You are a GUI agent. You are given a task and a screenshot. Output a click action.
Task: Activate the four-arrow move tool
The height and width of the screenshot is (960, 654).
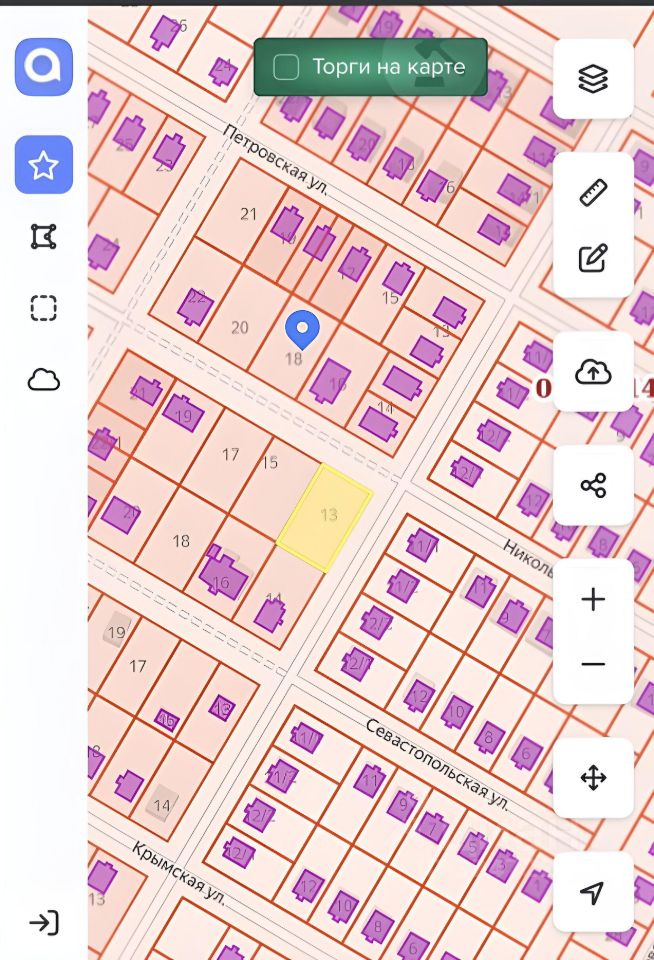coord(593,778)
